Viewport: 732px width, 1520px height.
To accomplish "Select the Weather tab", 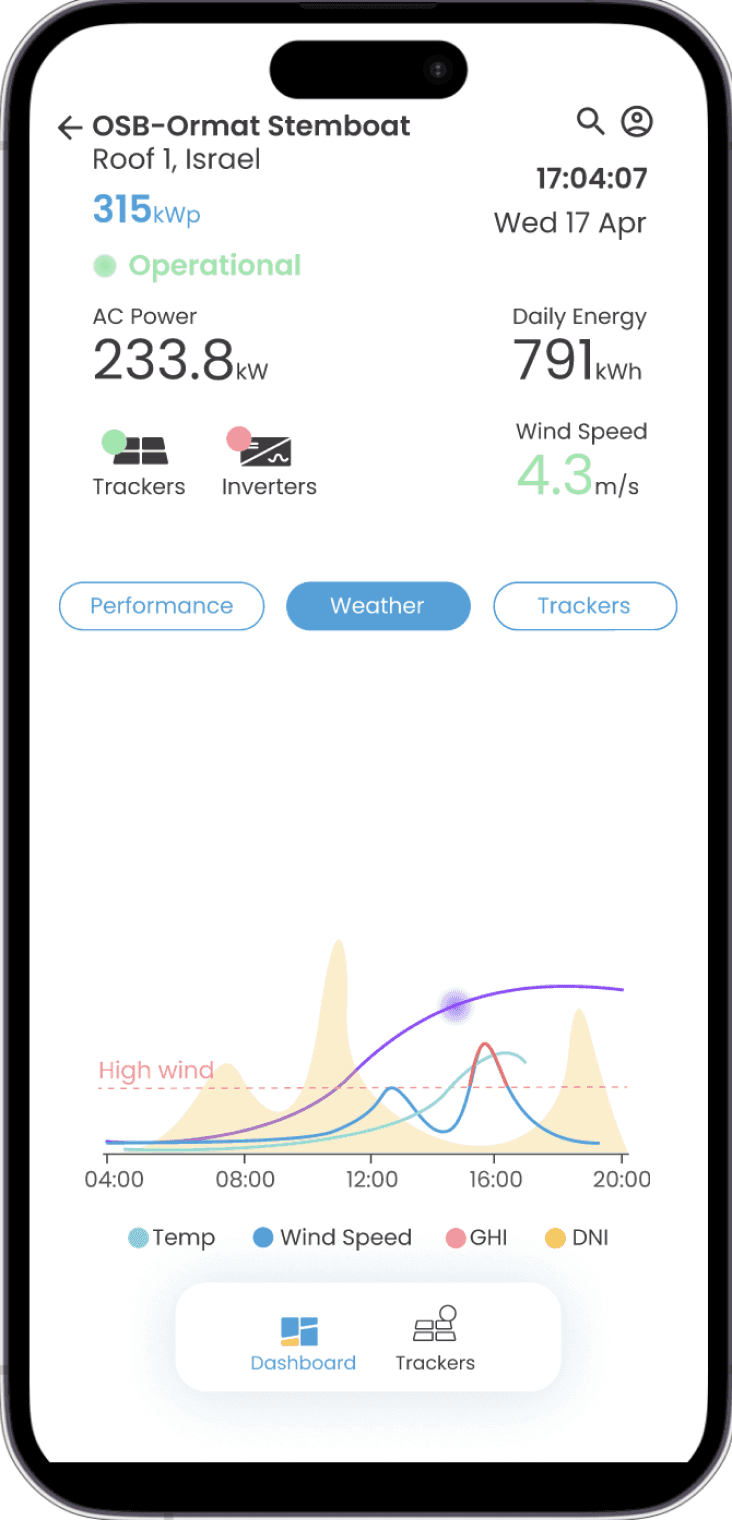I will coord(378,606).
